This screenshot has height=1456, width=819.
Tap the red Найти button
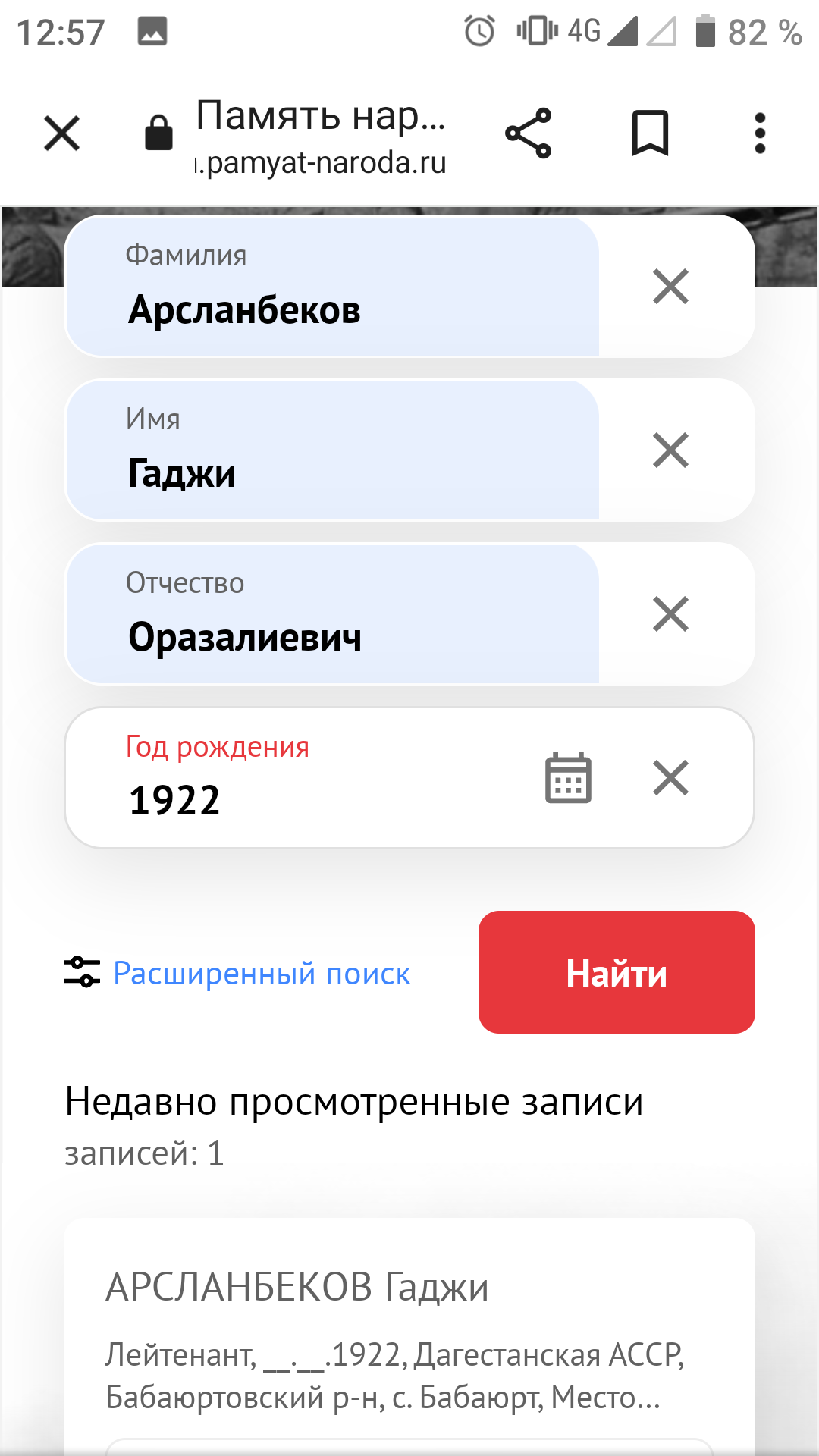(x=617, y=972)
